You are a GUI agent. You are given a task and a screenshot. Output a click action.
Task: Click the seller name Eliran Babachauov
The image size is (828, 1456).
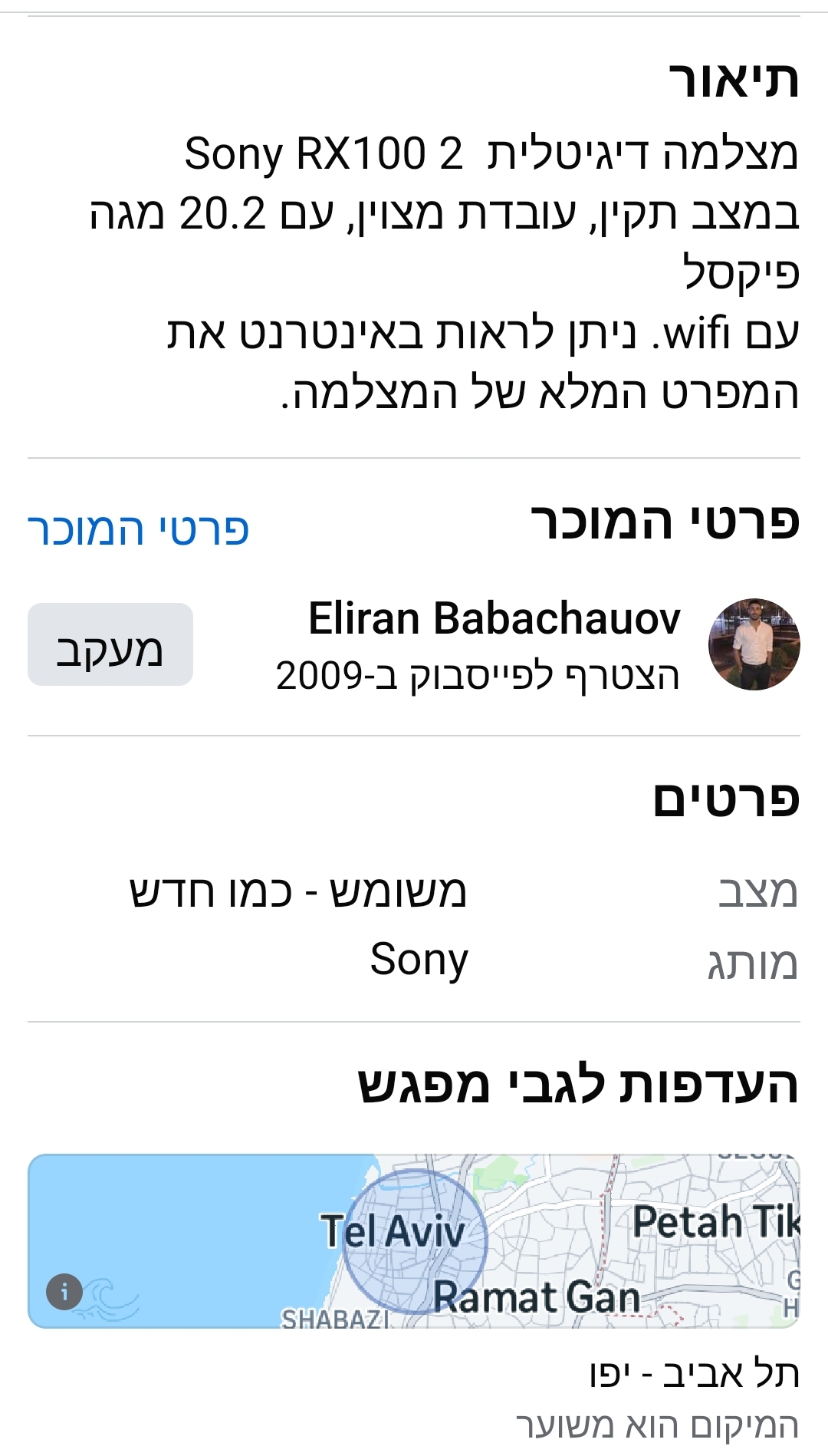pos(495,619)
